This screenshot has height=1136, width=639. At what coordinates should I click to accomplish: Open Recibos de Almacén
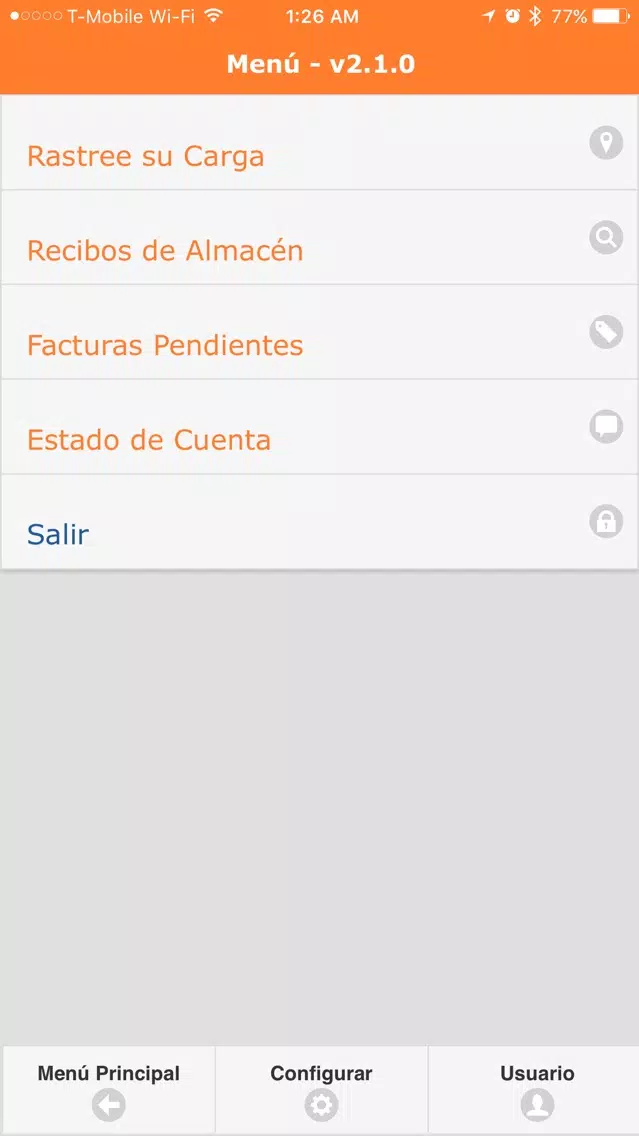320,238
